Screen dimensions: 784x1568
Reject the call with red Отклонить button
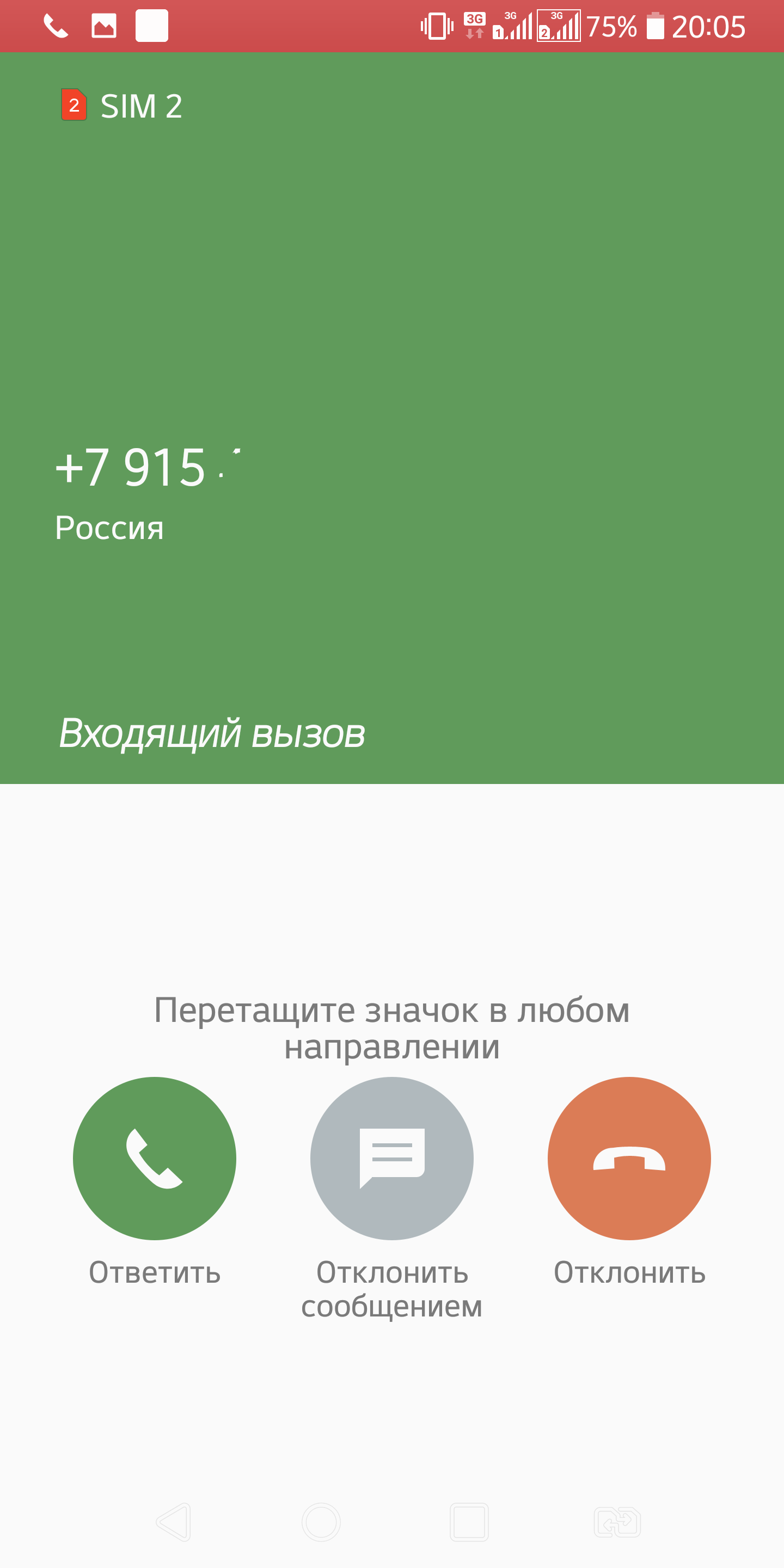(x=629, y=1157)
